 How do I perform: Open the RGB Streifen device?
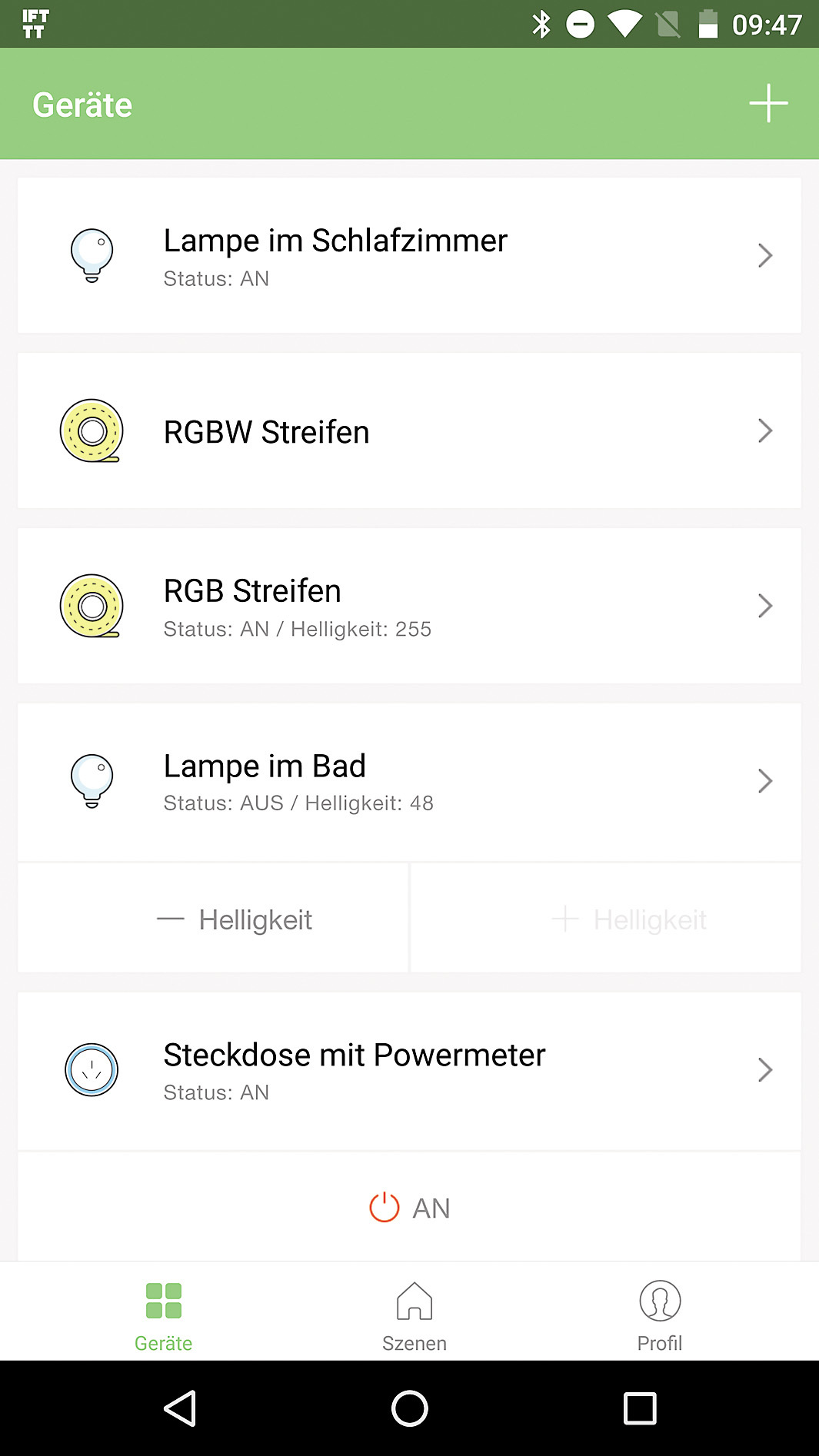point(409,606)
